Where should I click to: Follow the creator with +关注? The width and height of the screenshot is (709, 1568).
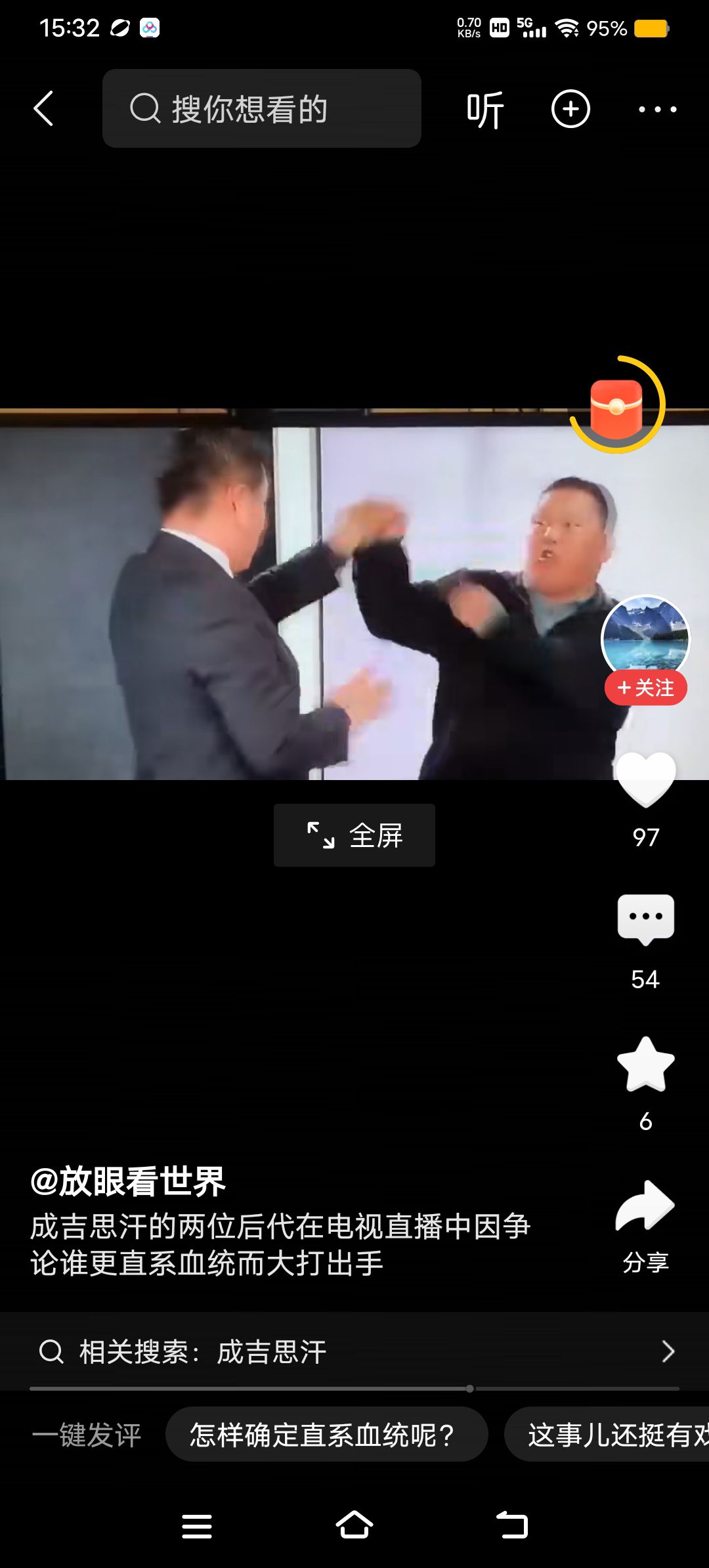(646, 687)
